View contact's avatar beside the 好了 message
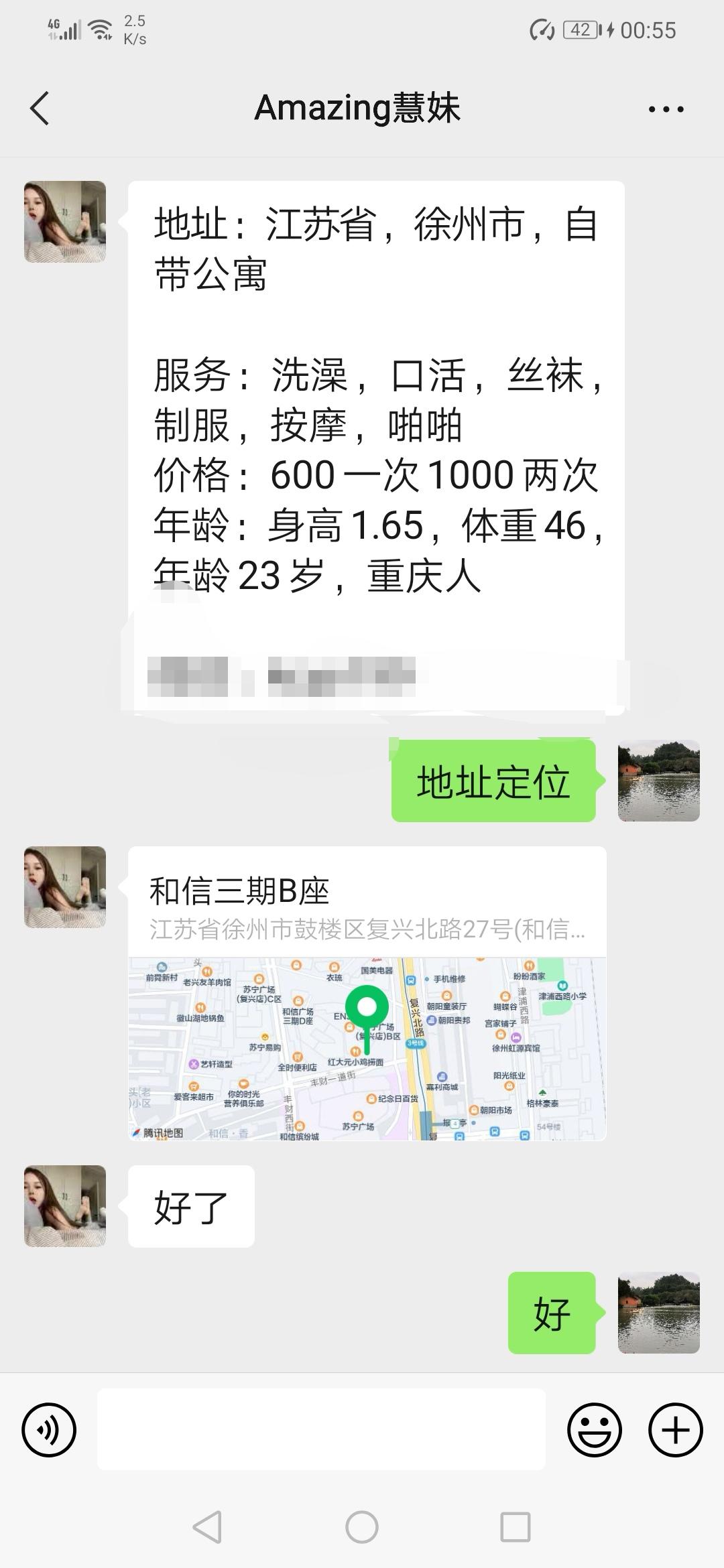The height and width of the screenshot is (1568, 724). [x=65, y=1206]
